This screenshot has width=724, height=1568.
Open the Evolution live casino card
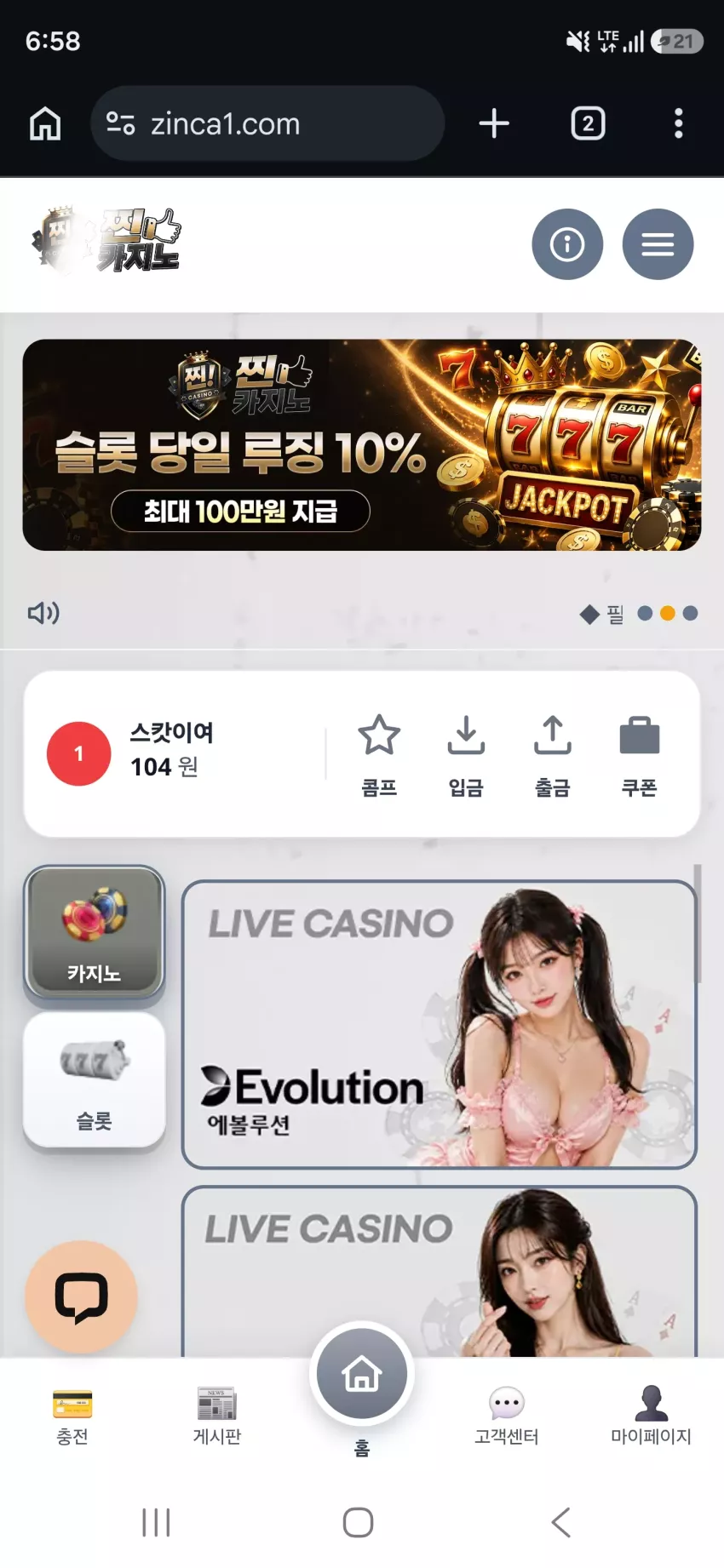coord(440,1024)
